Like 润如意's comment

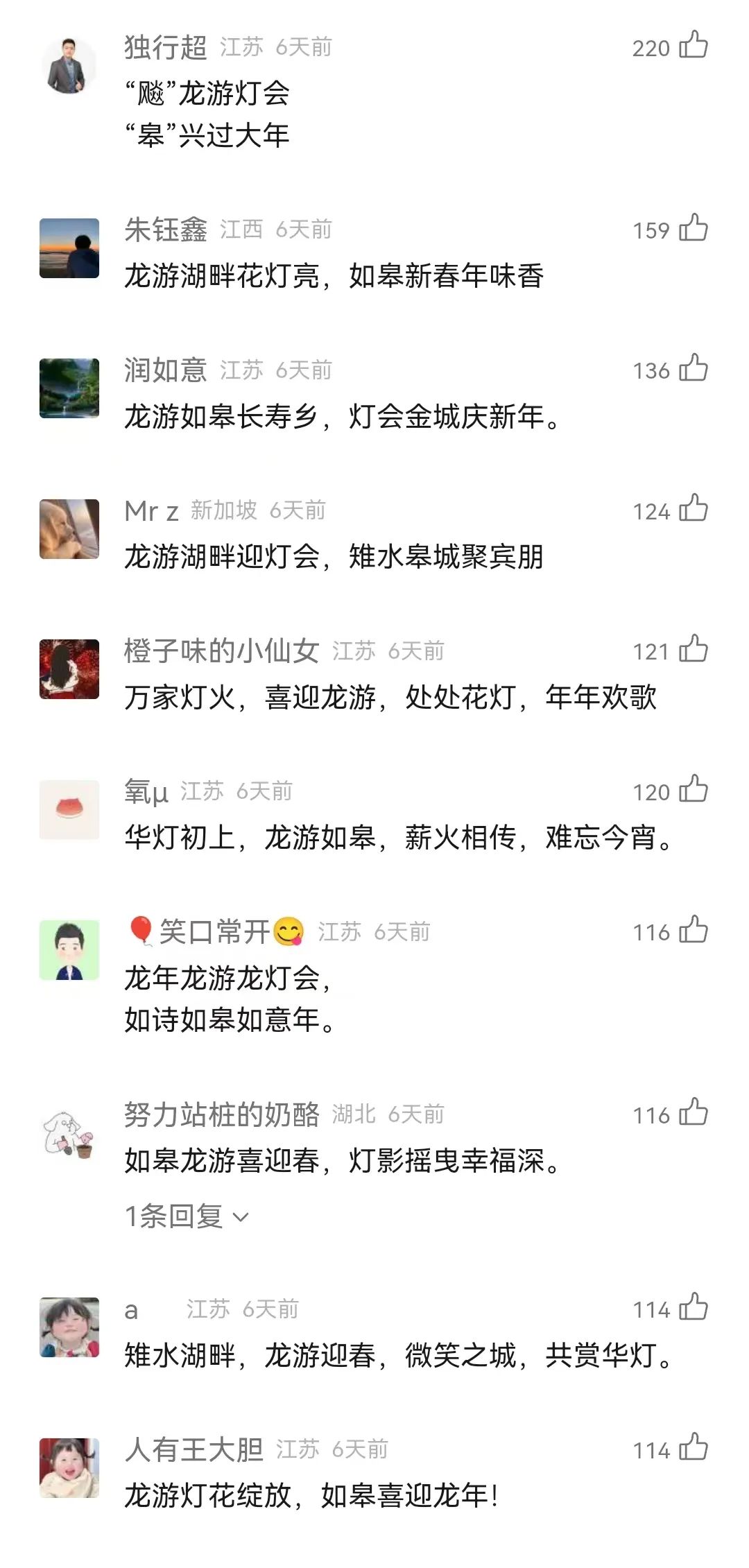point(693,368)
